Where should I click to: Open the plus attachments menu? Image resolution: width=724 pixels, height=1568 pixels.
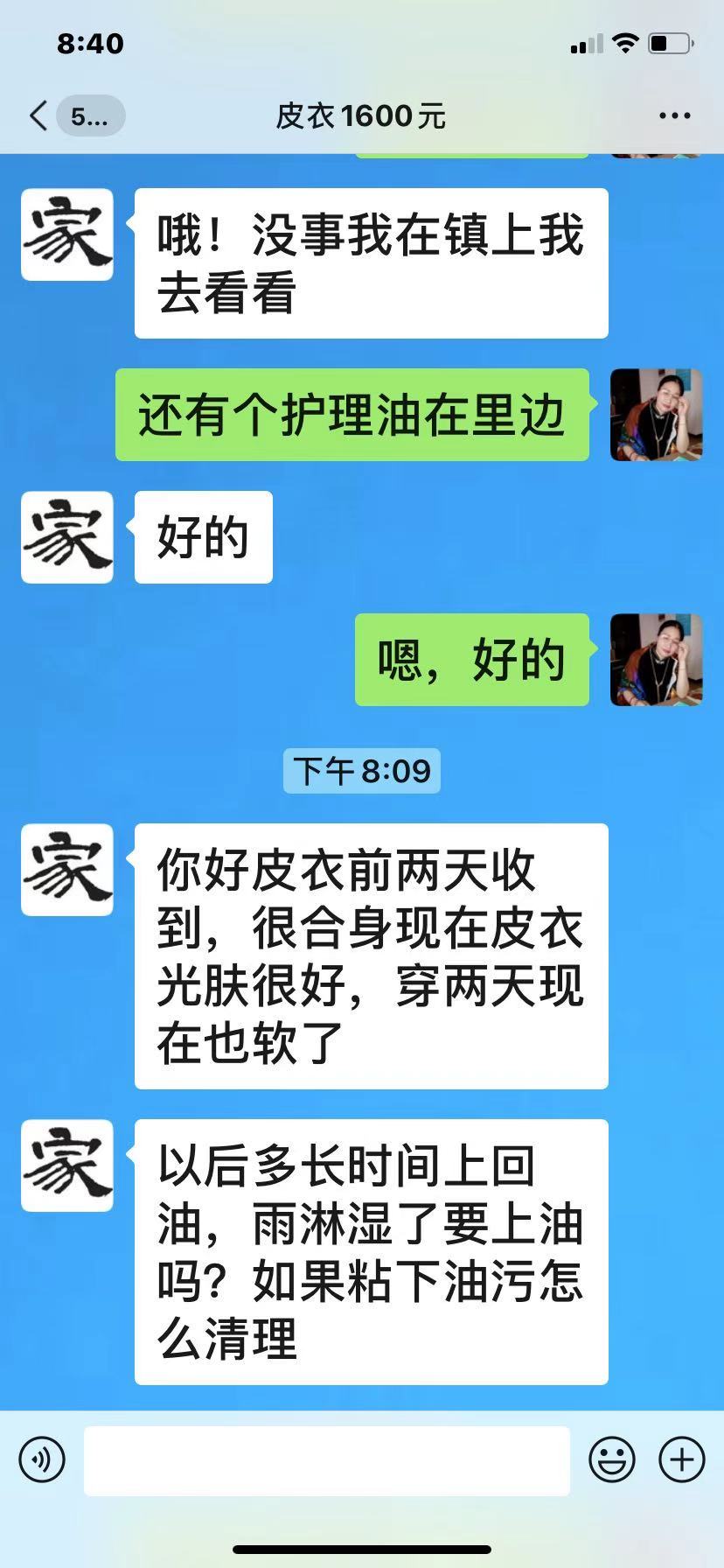click(x=681, y=1459)
